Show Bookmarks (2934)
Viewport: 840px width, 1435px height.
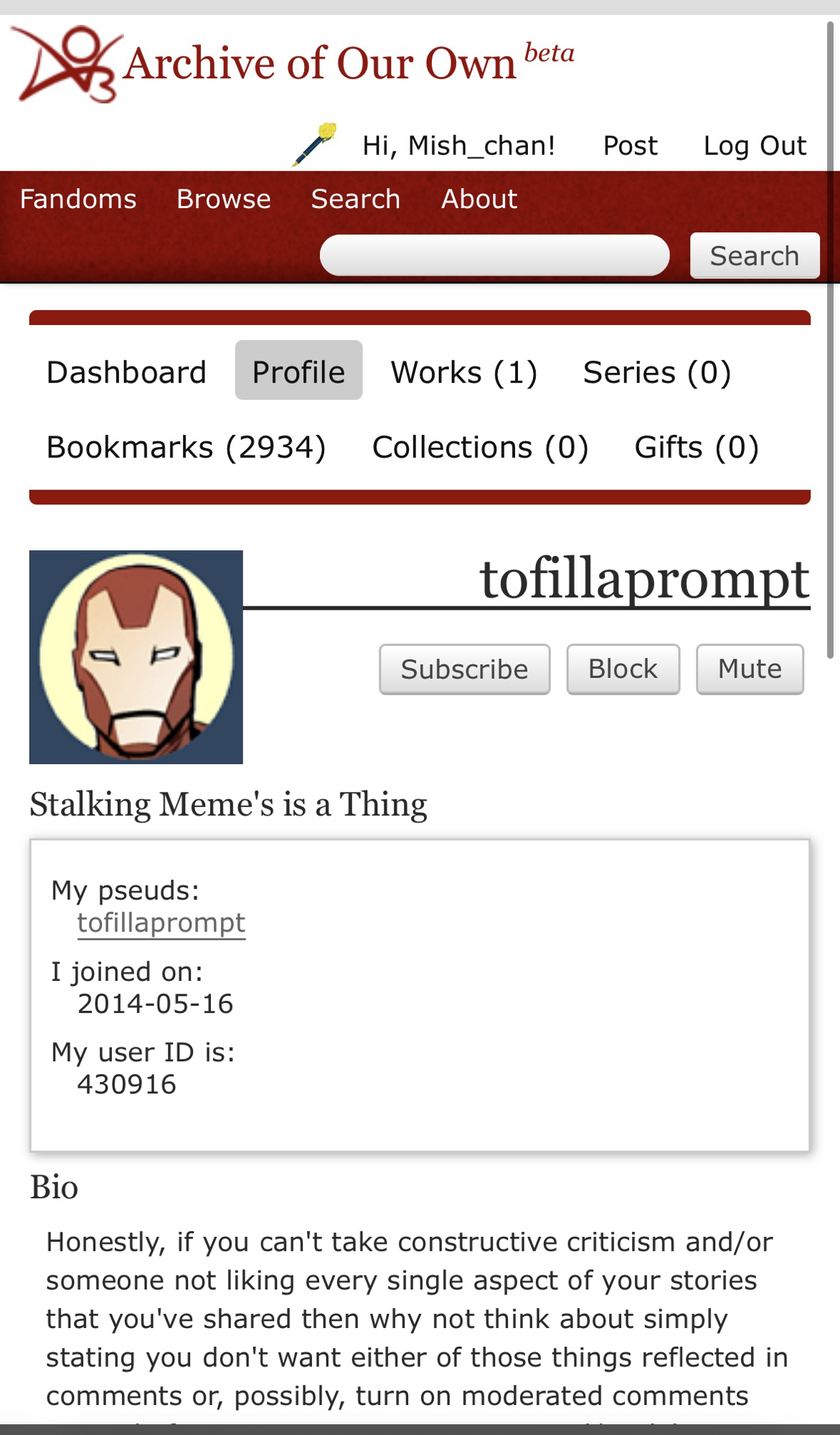tap(186, 447)
